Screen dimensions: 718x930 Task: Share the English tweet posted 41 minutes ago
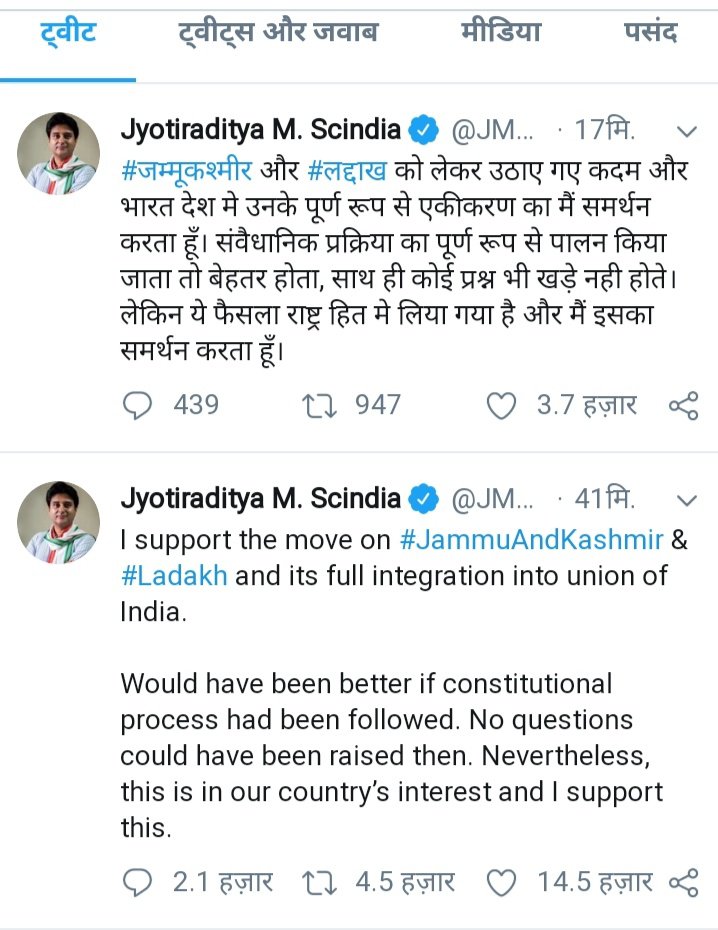[x=683, y=882]
